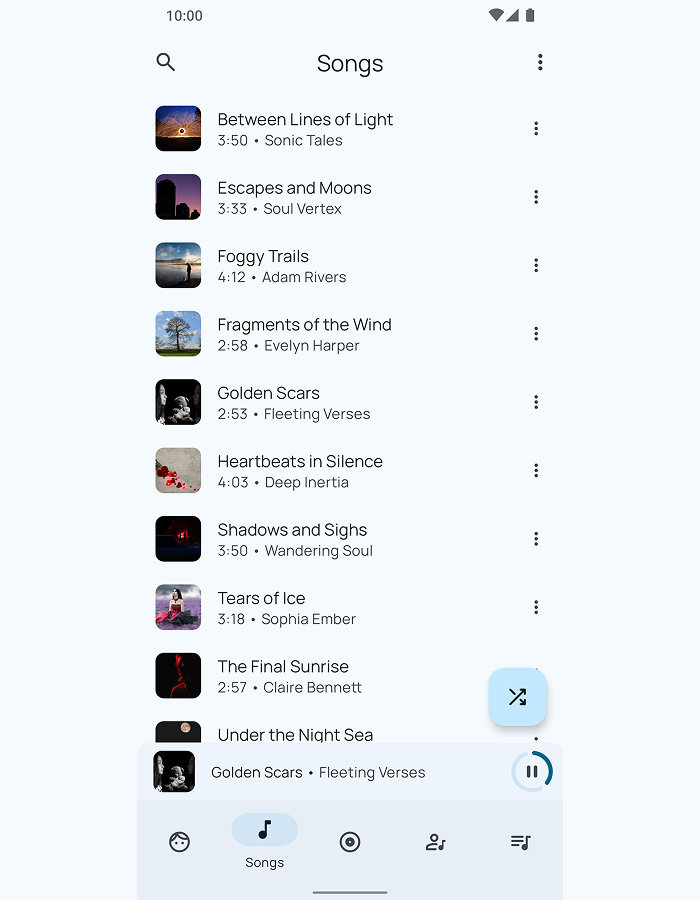700x900 pixels.
Task: Open the overflow menu beside the Songs title
Action: pyautogui.click(x=540, y=63)
